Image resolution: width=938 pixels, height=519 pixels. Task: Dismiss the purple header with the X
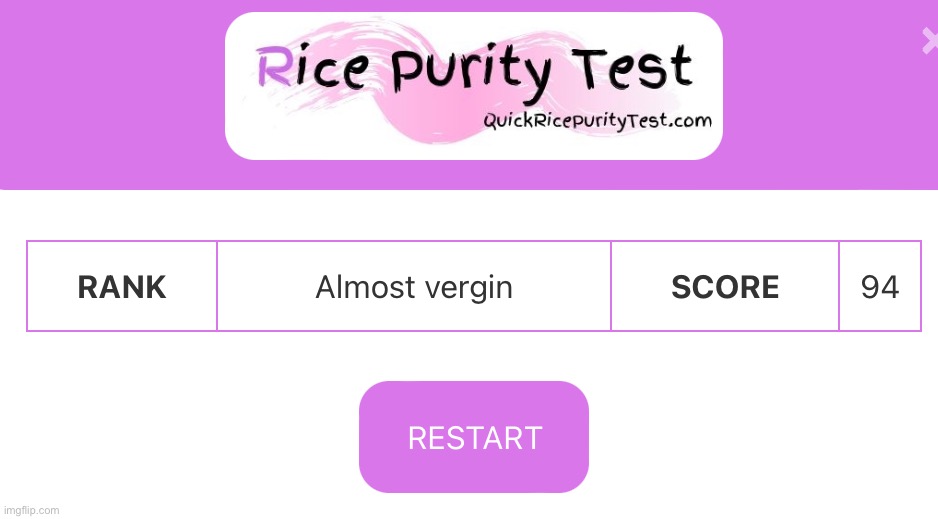929,41
